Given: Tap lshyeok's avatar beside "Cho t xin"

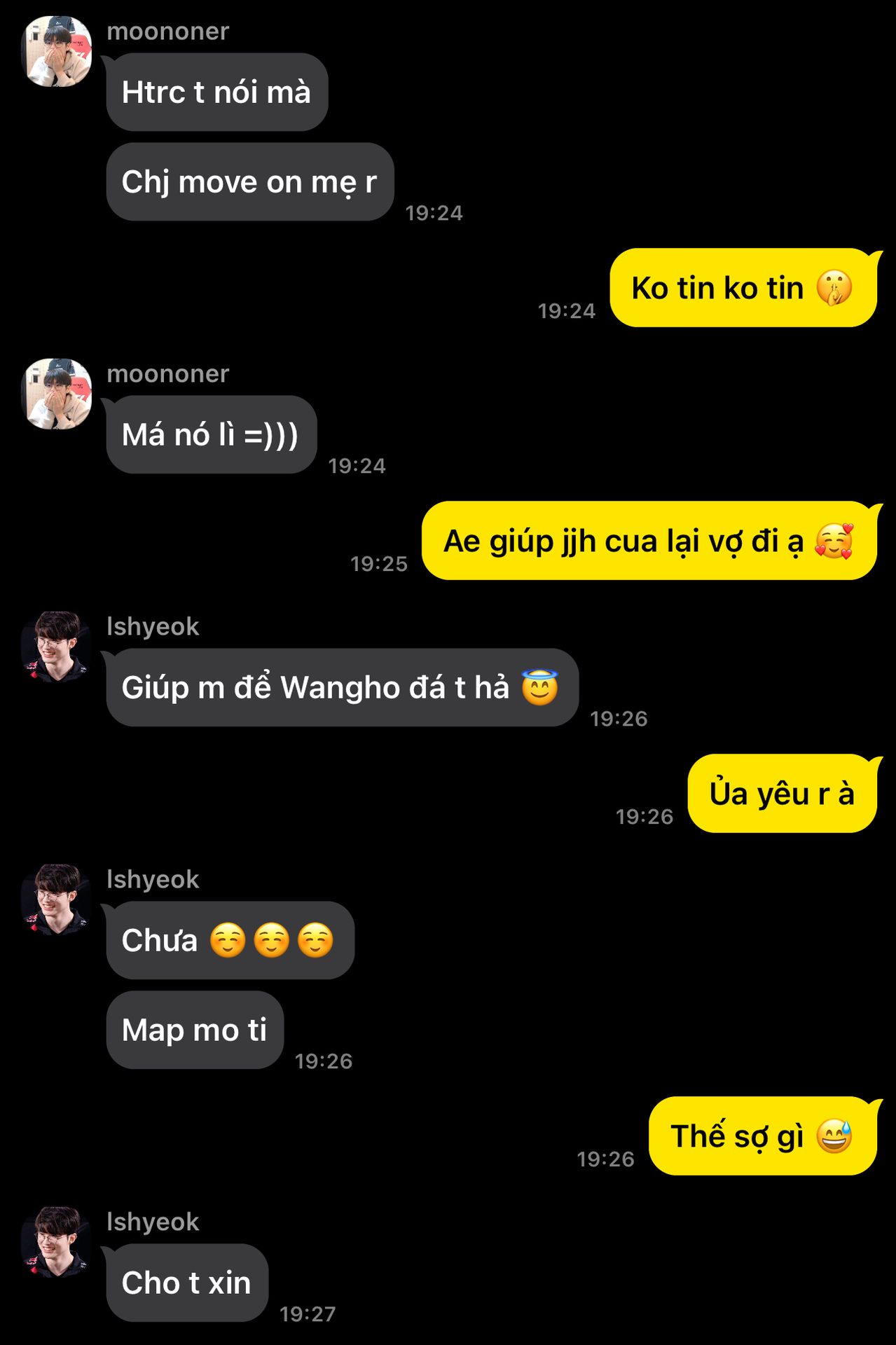Looking at the screenshot, I should click(57, 1242).
